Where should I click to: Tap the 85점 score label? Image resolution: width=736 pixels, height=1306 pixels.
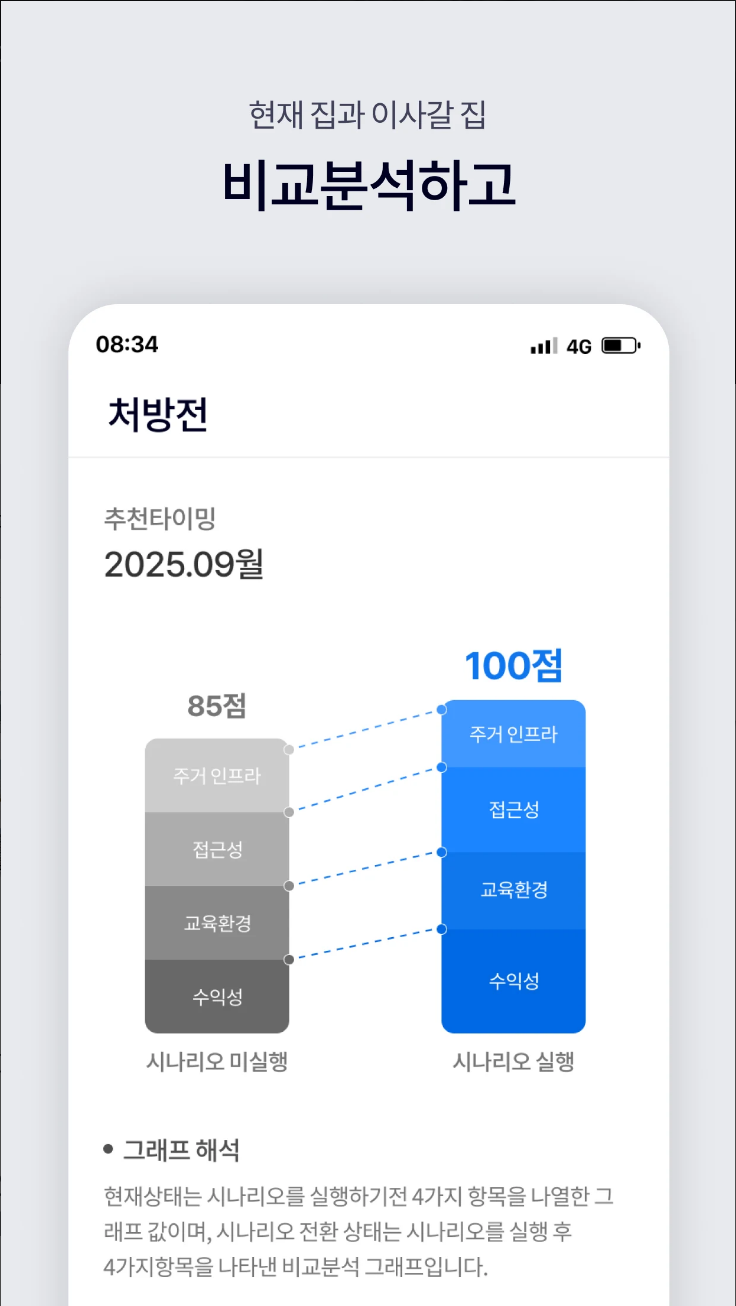[218, 707]
